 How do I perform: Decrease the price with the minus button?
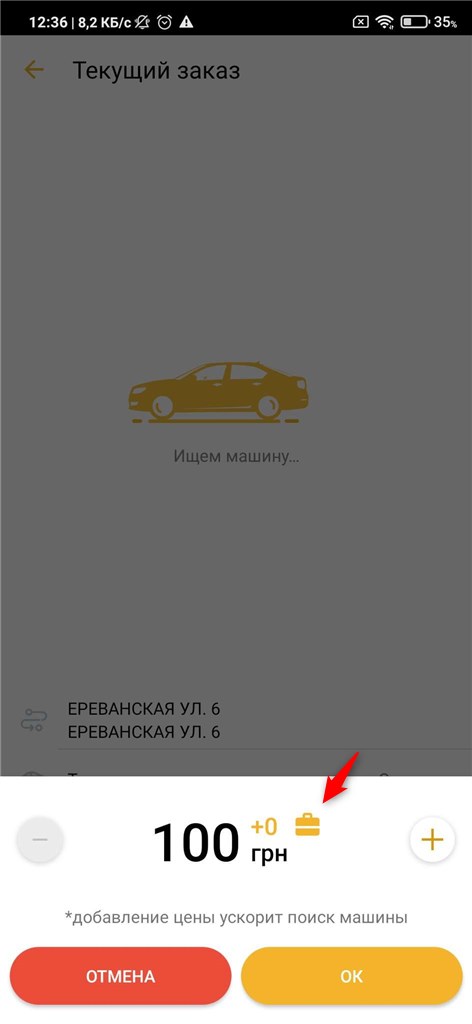point(40,840)
